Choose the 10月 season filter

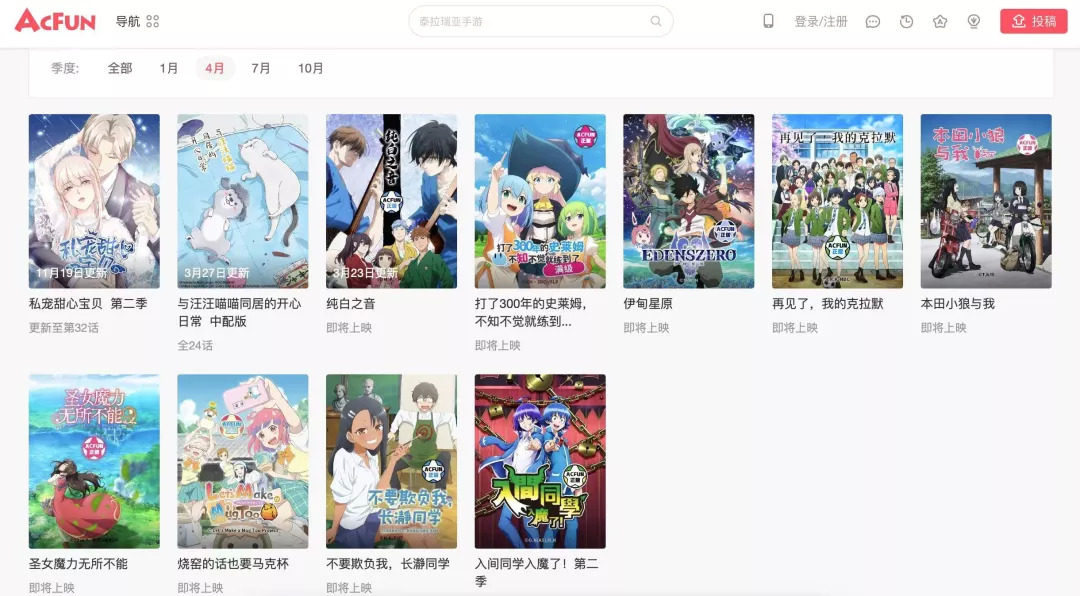point(311,68)
